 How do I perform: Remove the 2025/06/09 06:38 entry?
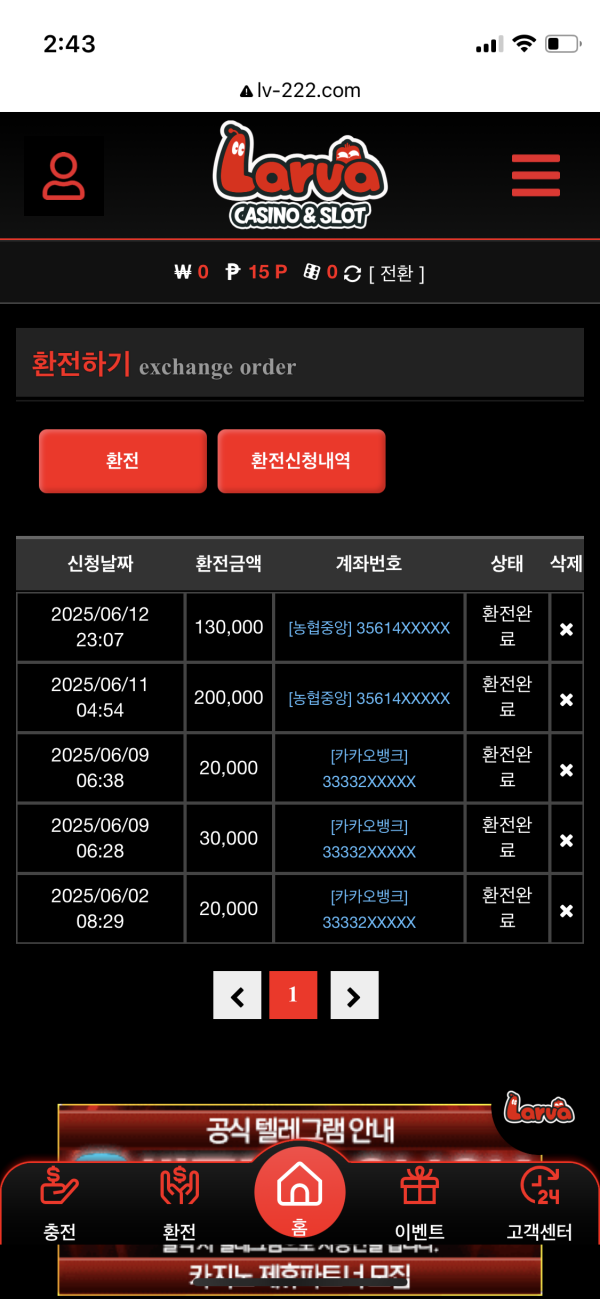[x=566, y=769]
